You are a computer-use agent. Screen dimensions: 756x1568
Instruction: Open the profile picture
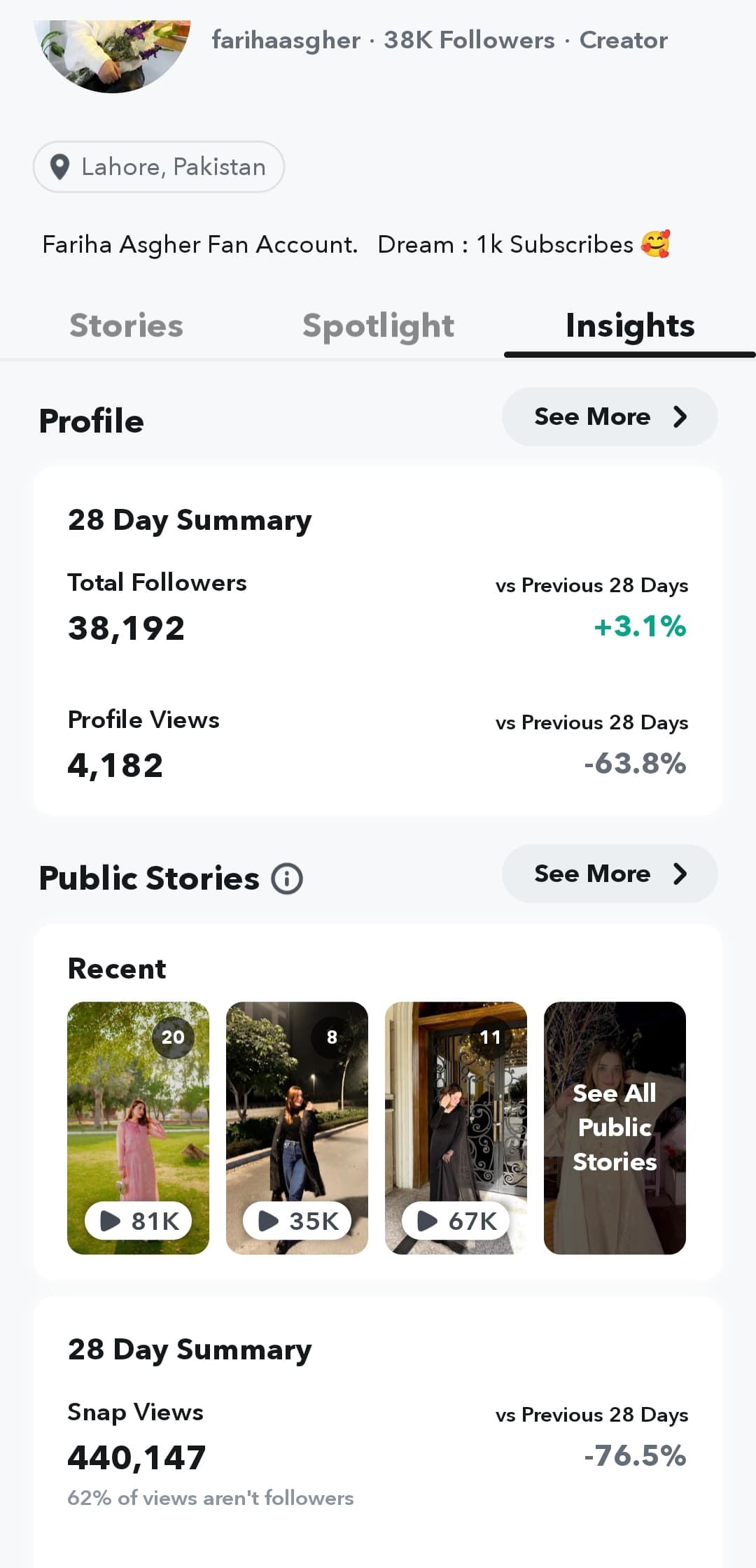(x=112, y=52)
